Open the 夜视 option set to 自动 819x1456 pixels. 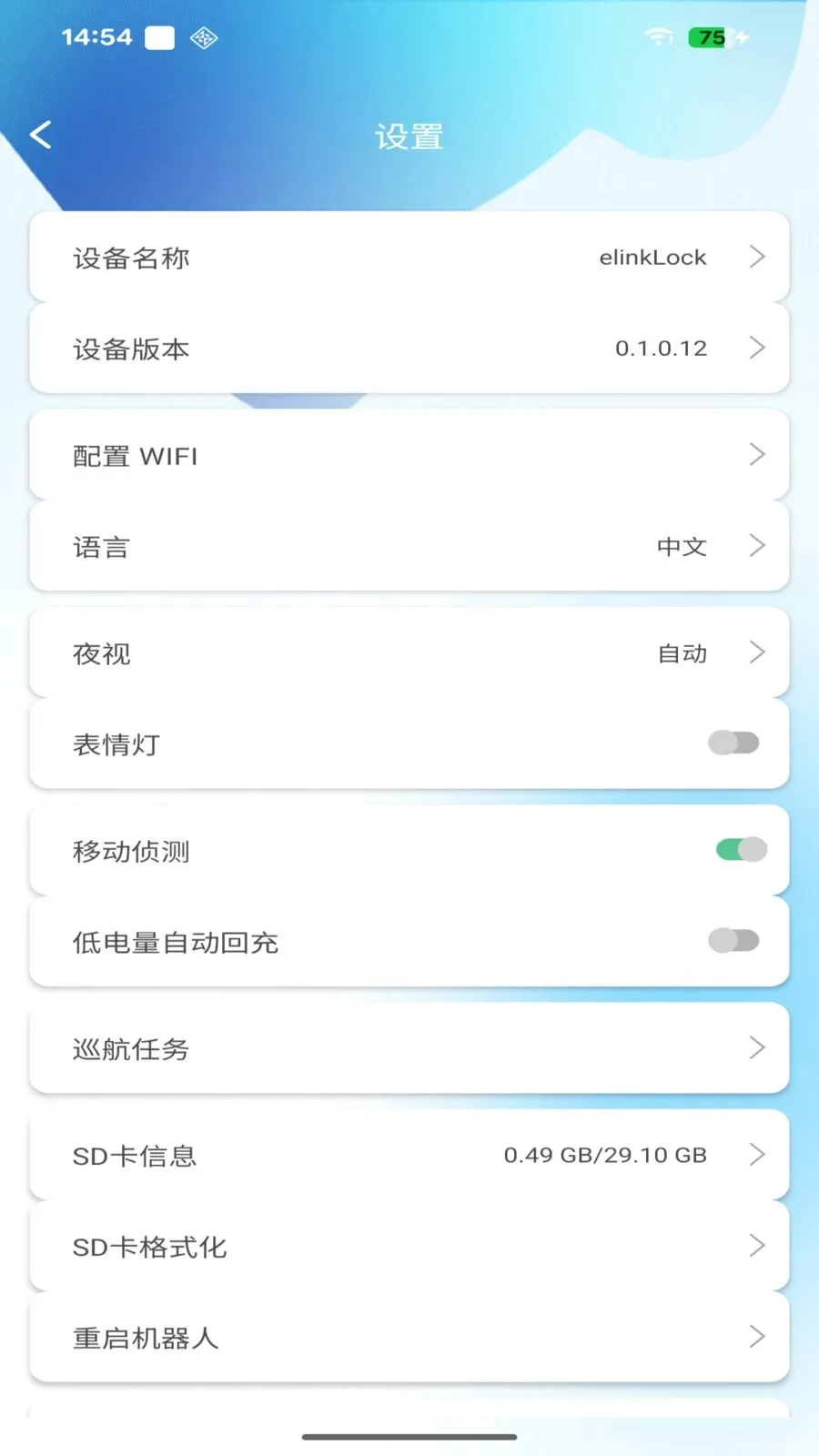coord(682,652)
